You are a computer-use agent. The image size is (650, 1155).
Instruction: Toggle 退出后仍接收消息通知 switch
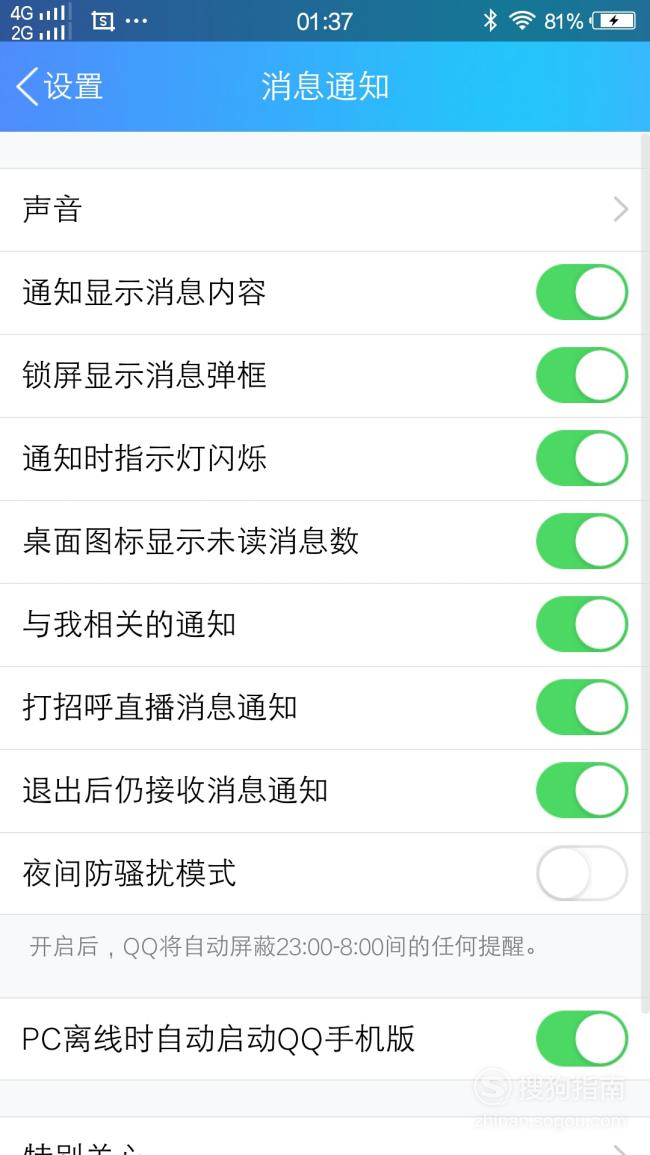(582, 790)
